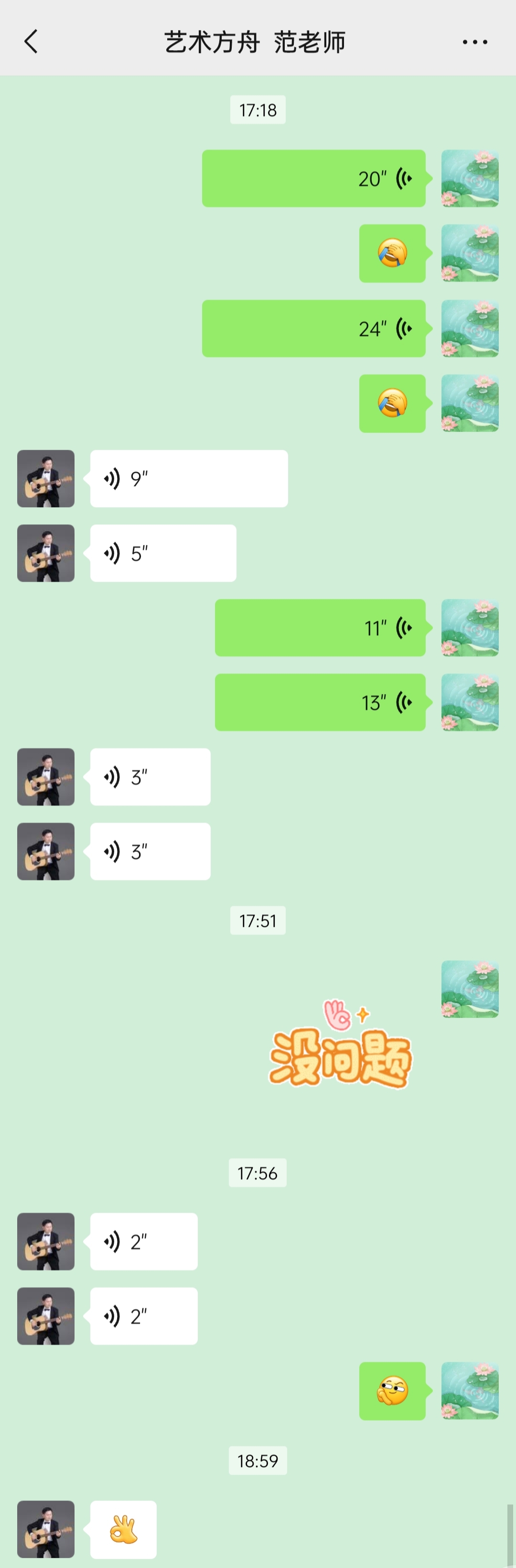516x1568 pixels.
Task: Play the sent 24-second voice message
Action: pyautogui.click(x=314, y=329)
